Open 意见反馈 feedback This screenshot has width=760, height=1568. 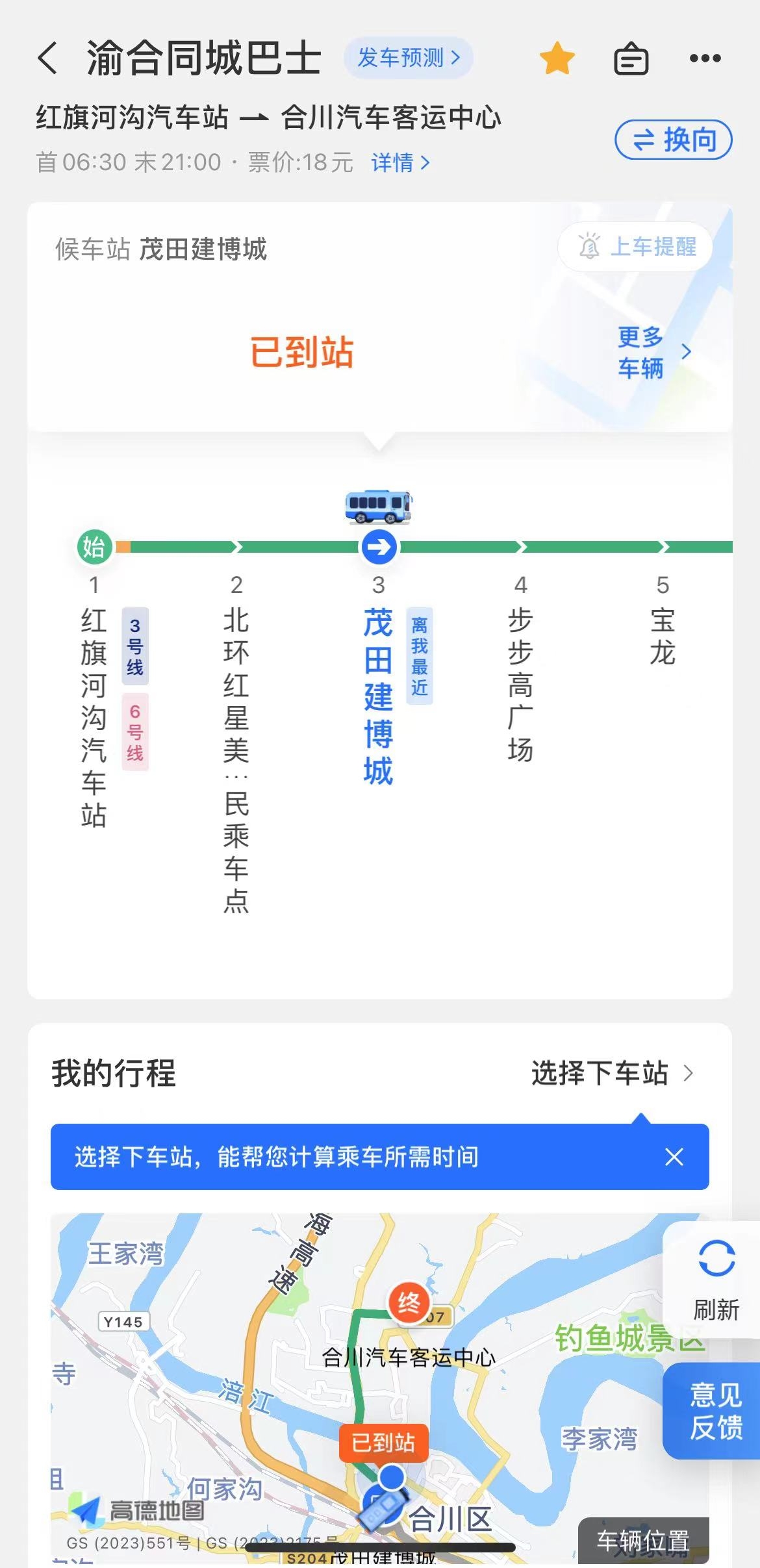tap(715, 1411)
